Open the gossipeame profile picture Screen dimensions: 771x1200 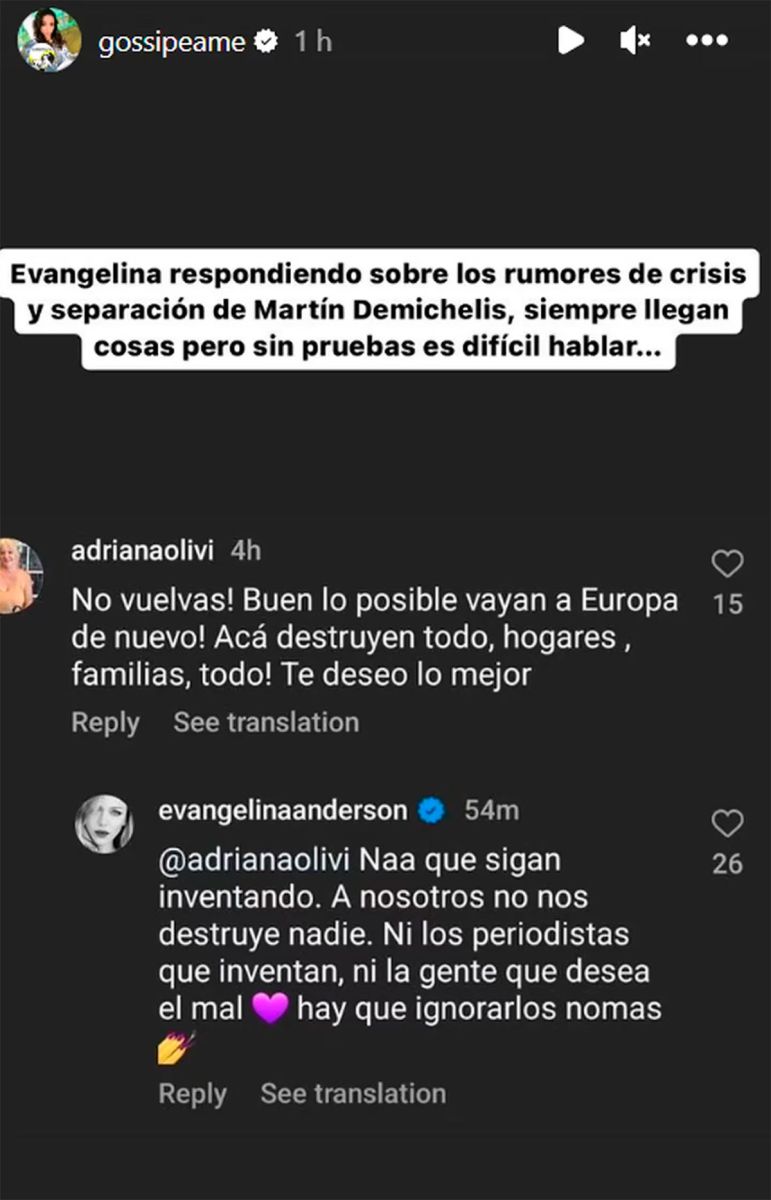[x=49, y=41]
